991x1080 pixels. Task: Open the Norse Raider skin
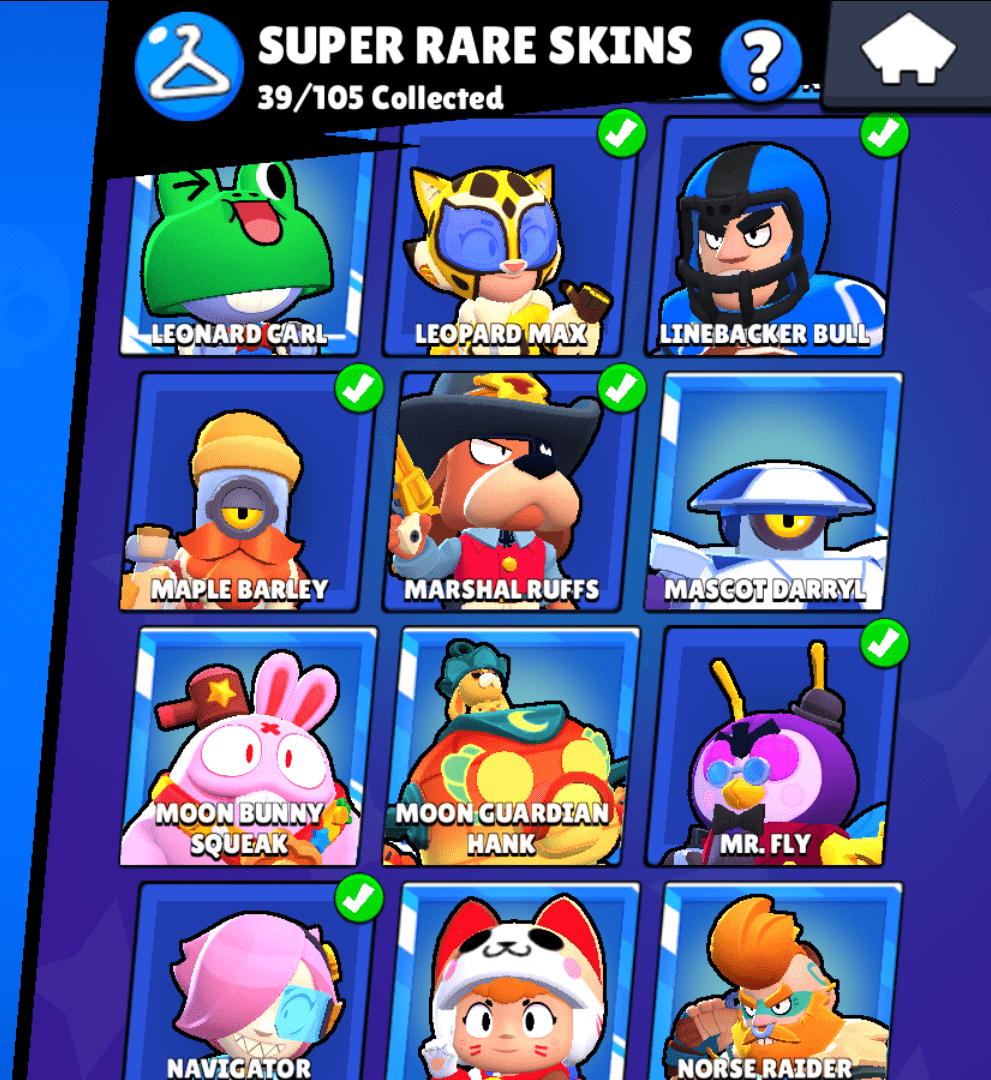click(x=774, y=985)
